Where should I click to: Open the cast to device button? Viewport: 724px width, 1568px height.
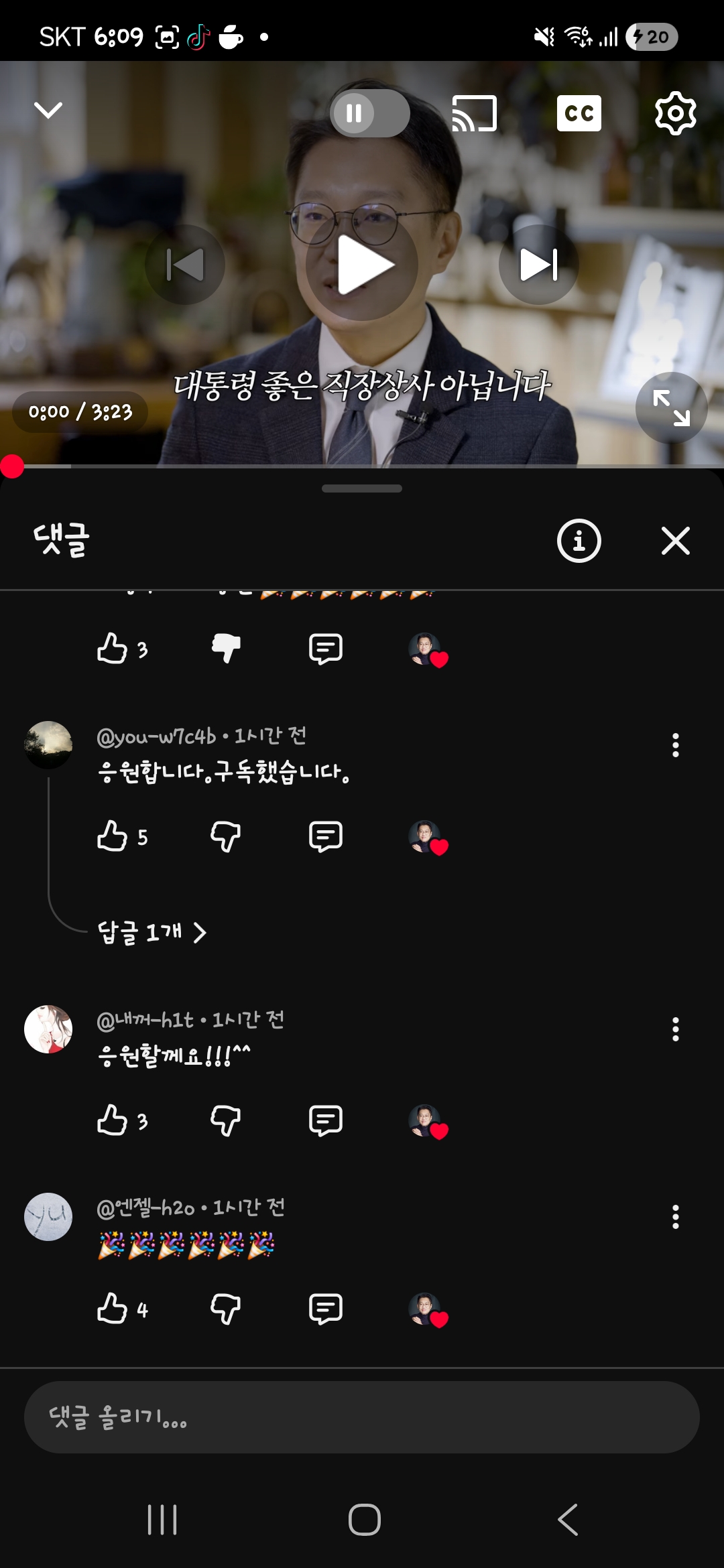(474, 113)
